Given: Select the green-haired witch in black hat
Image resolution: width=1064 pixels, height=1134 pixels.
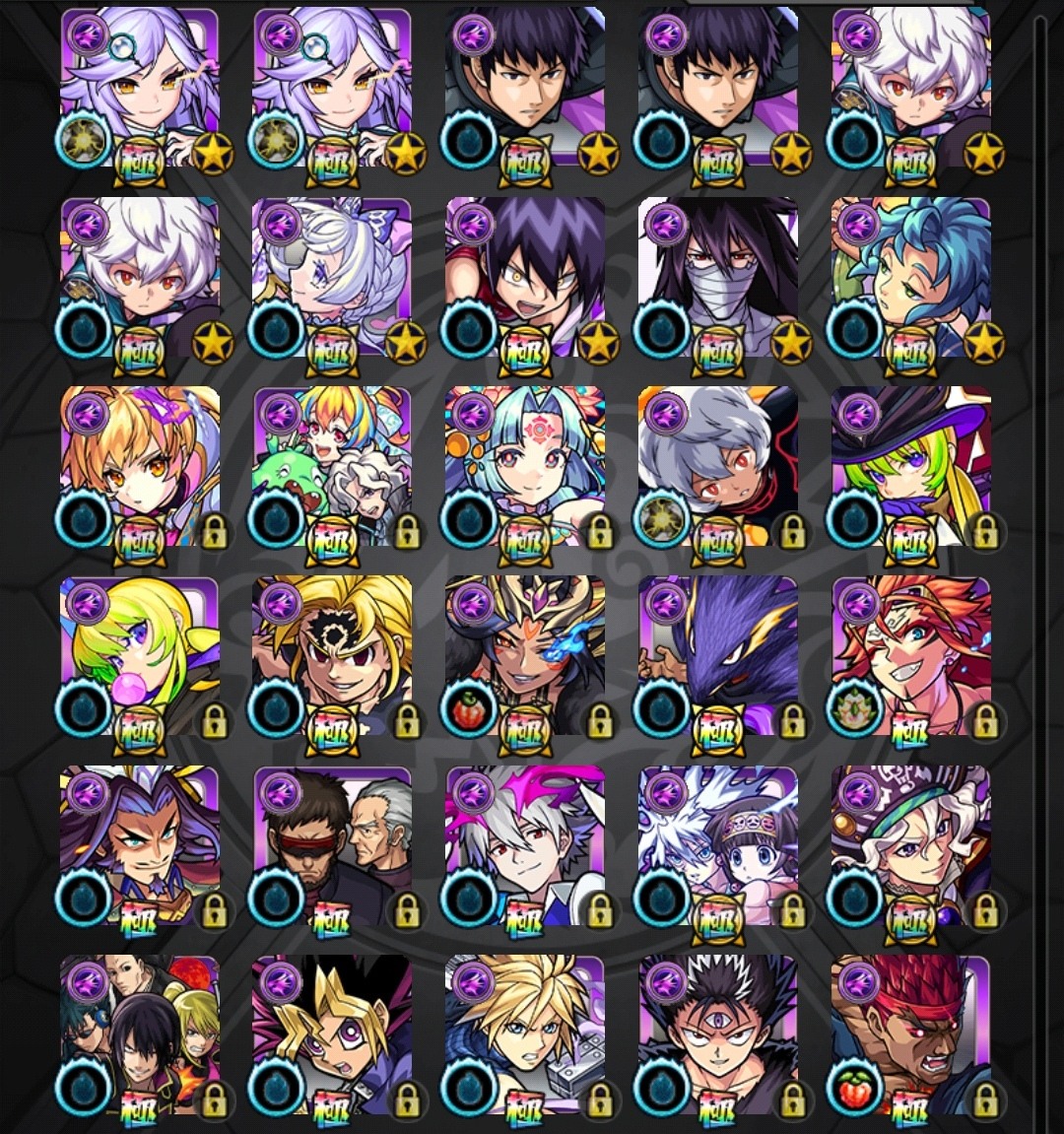Looking at the screenshot, I should coord(910,465).
